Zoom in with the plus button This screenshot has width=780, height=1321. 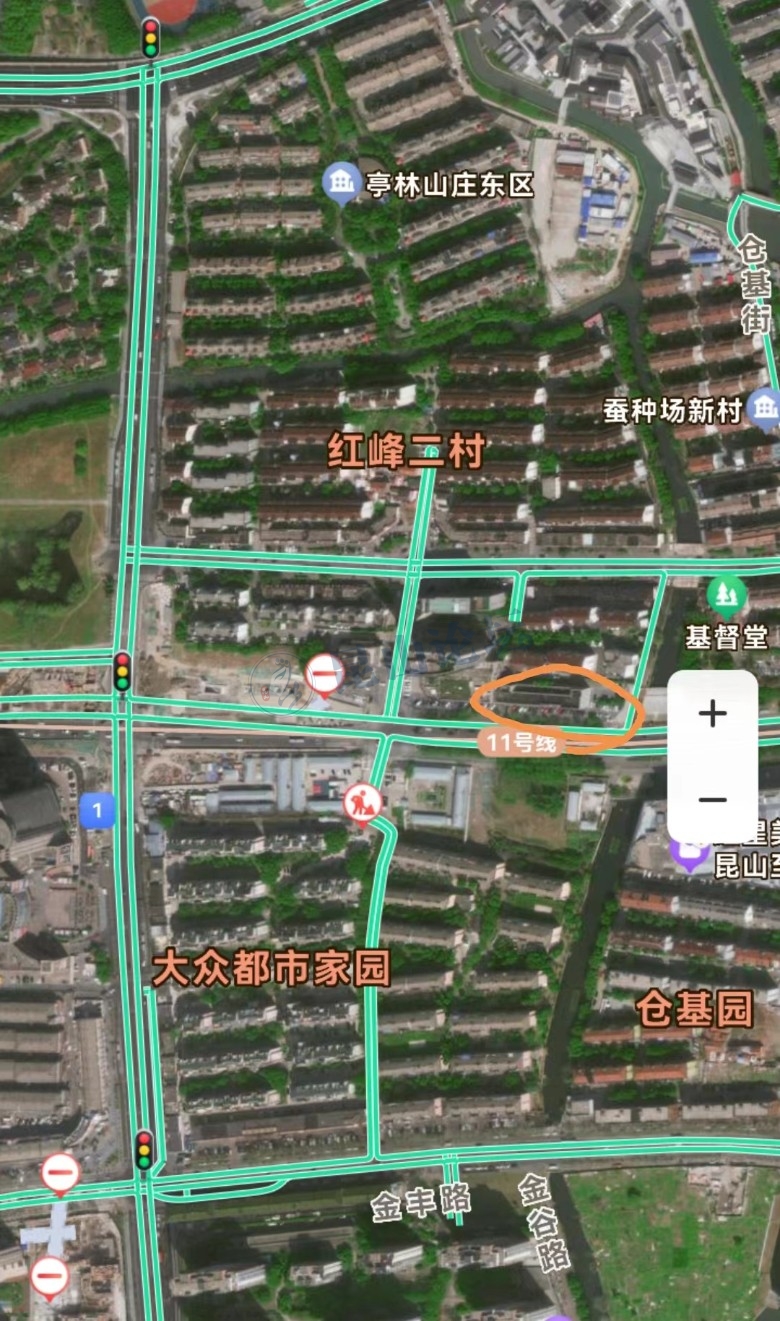712,714
